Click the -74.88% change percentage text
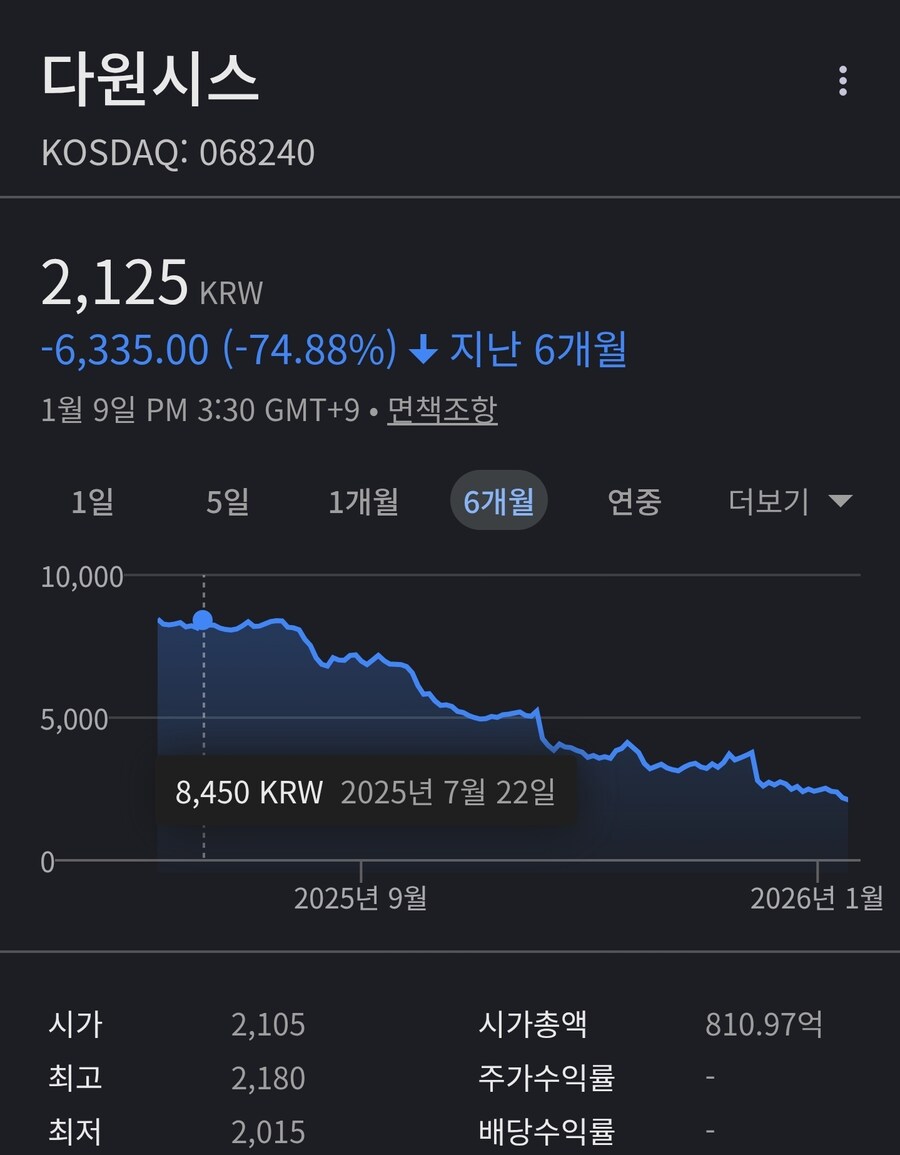The image size is (900, 1155). 310,347
